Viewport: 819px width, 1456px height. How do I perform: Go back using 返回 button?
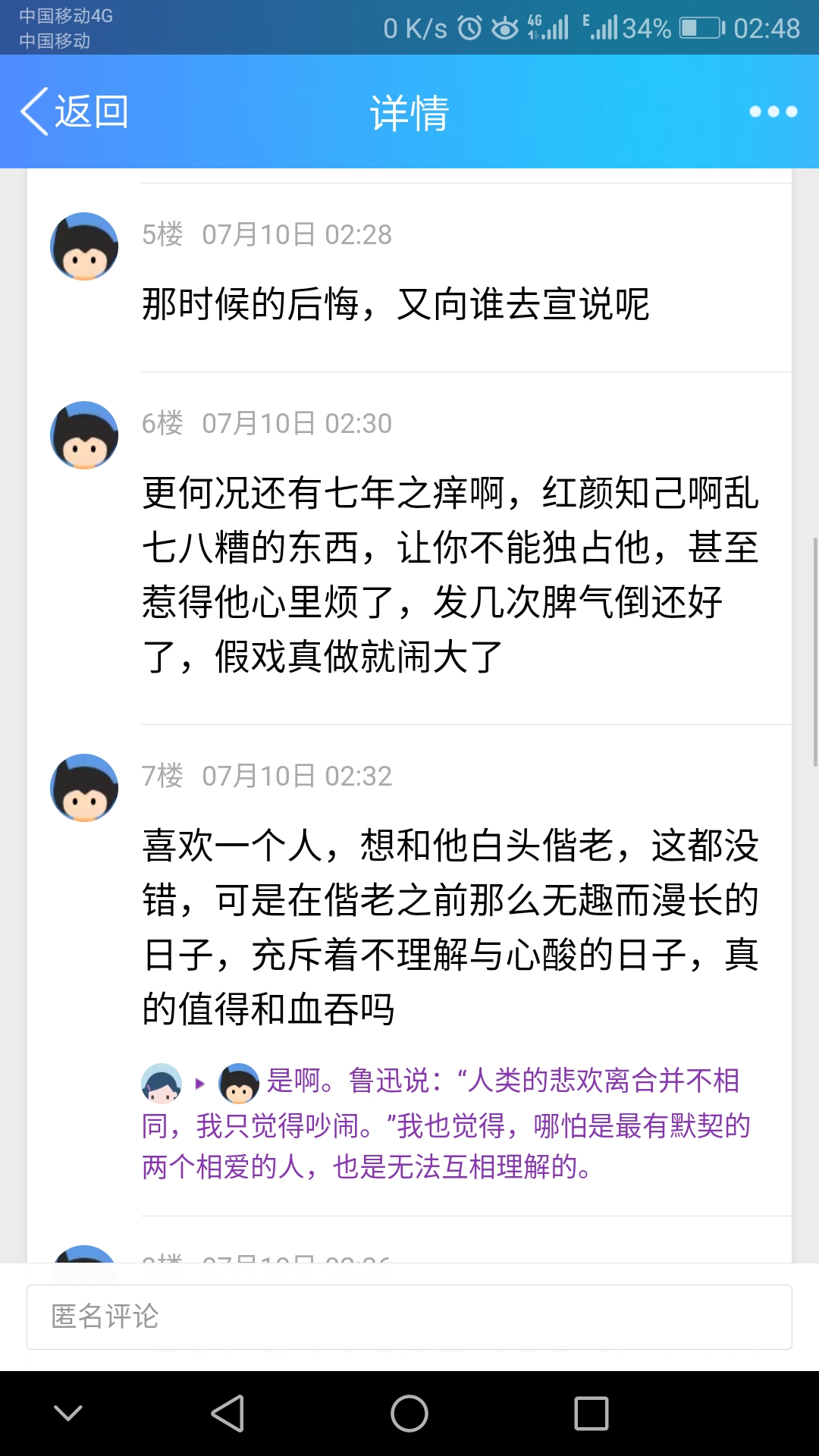pos(74,111)
